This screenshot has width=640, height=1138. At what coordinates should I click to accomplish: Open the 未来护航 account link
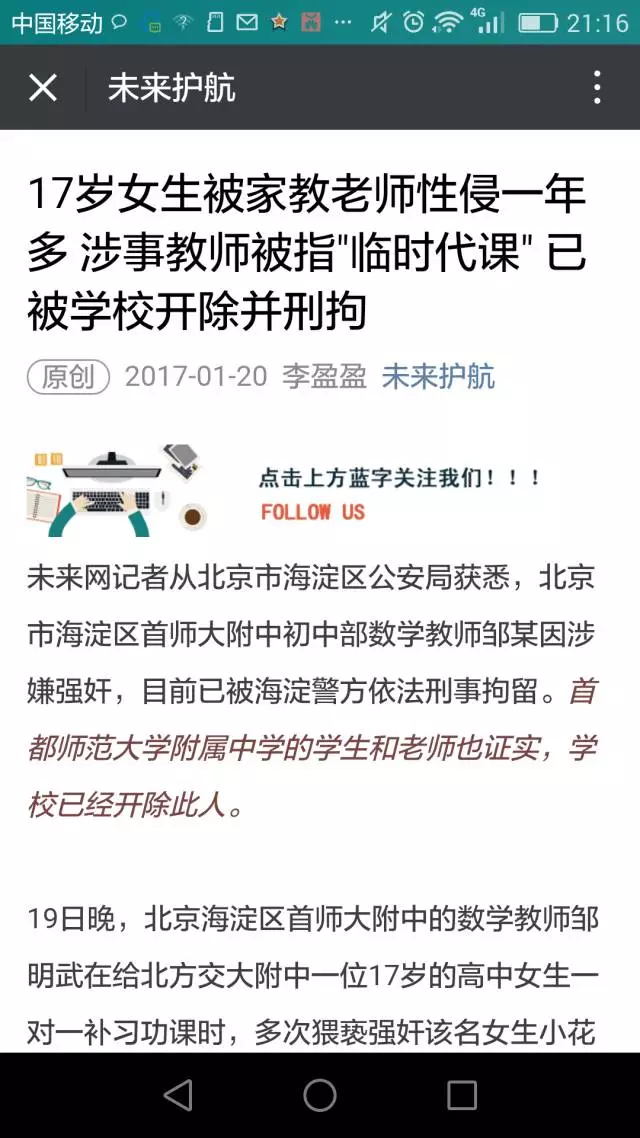pyautogui.click(x=438, y=376)
